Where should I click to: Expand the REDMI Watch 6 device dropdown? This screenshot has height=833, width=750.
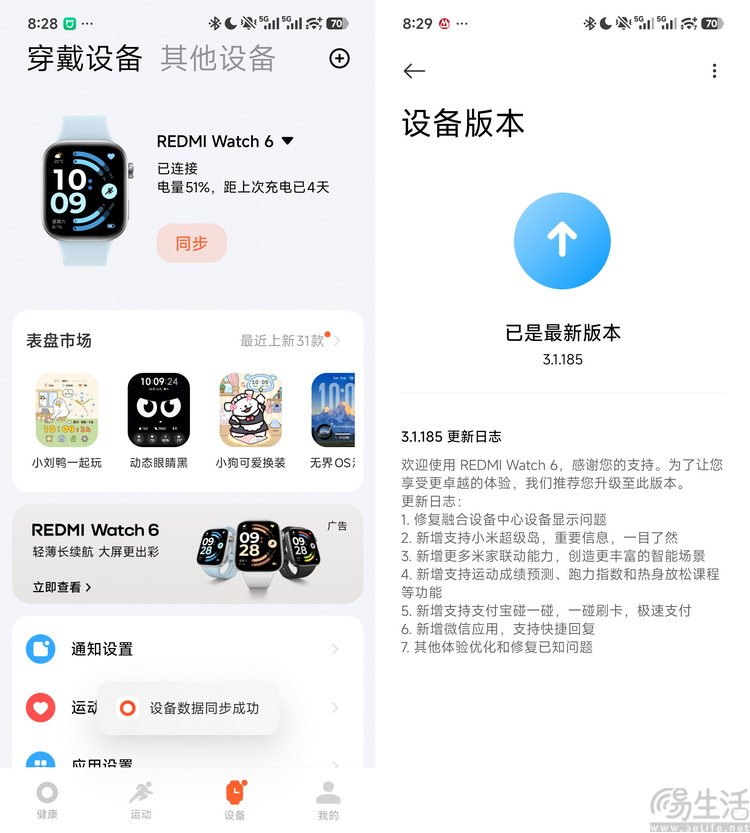pyautogui.click(x=287, y=141)
